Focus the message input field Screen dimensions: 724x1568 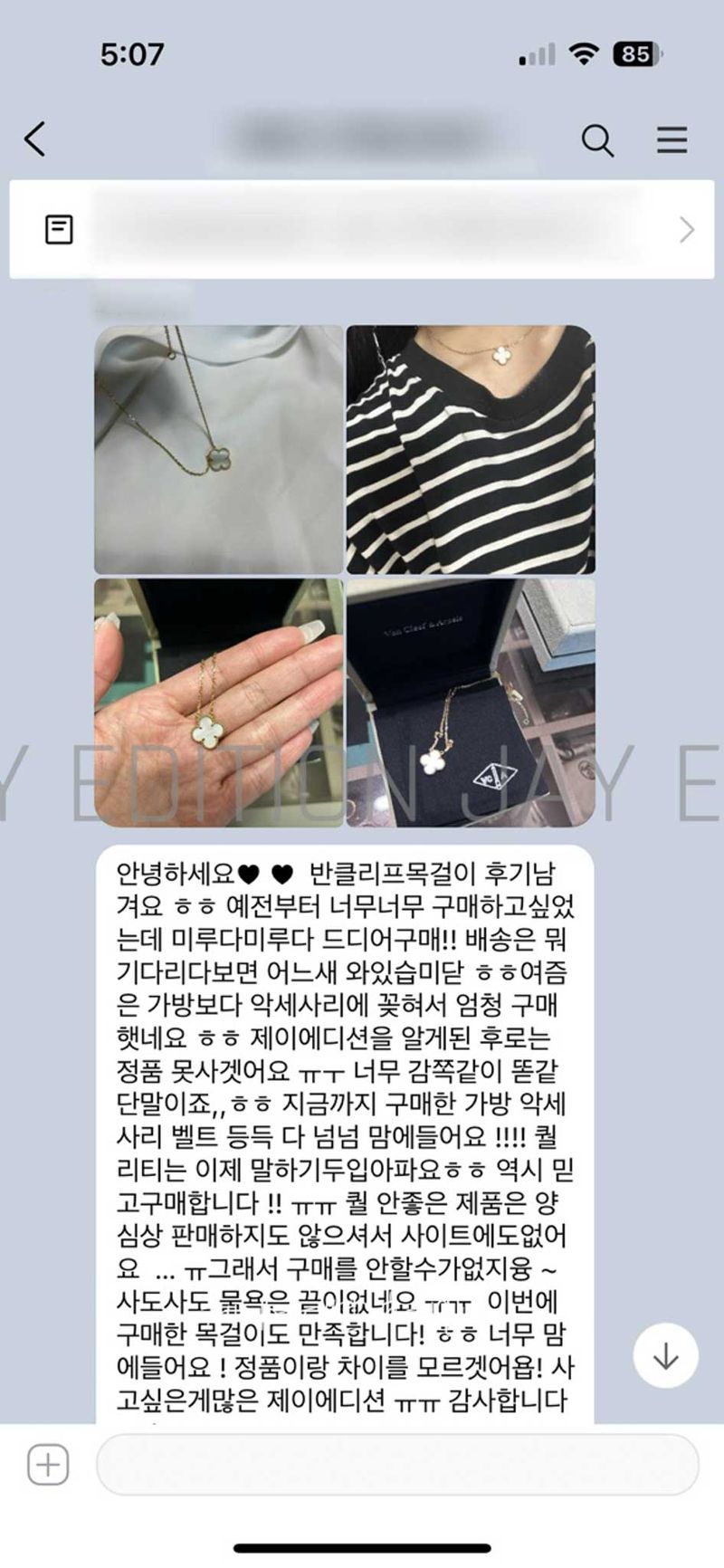pos(396,1465)
